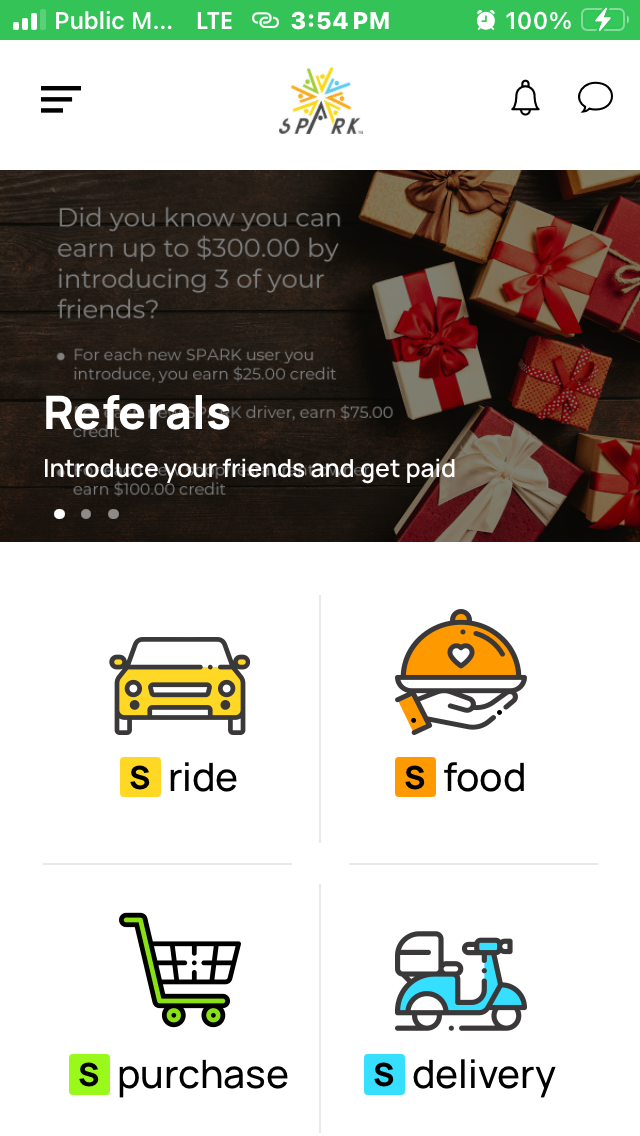Open the hamburger menu drawer

click(x=60, y=99)
